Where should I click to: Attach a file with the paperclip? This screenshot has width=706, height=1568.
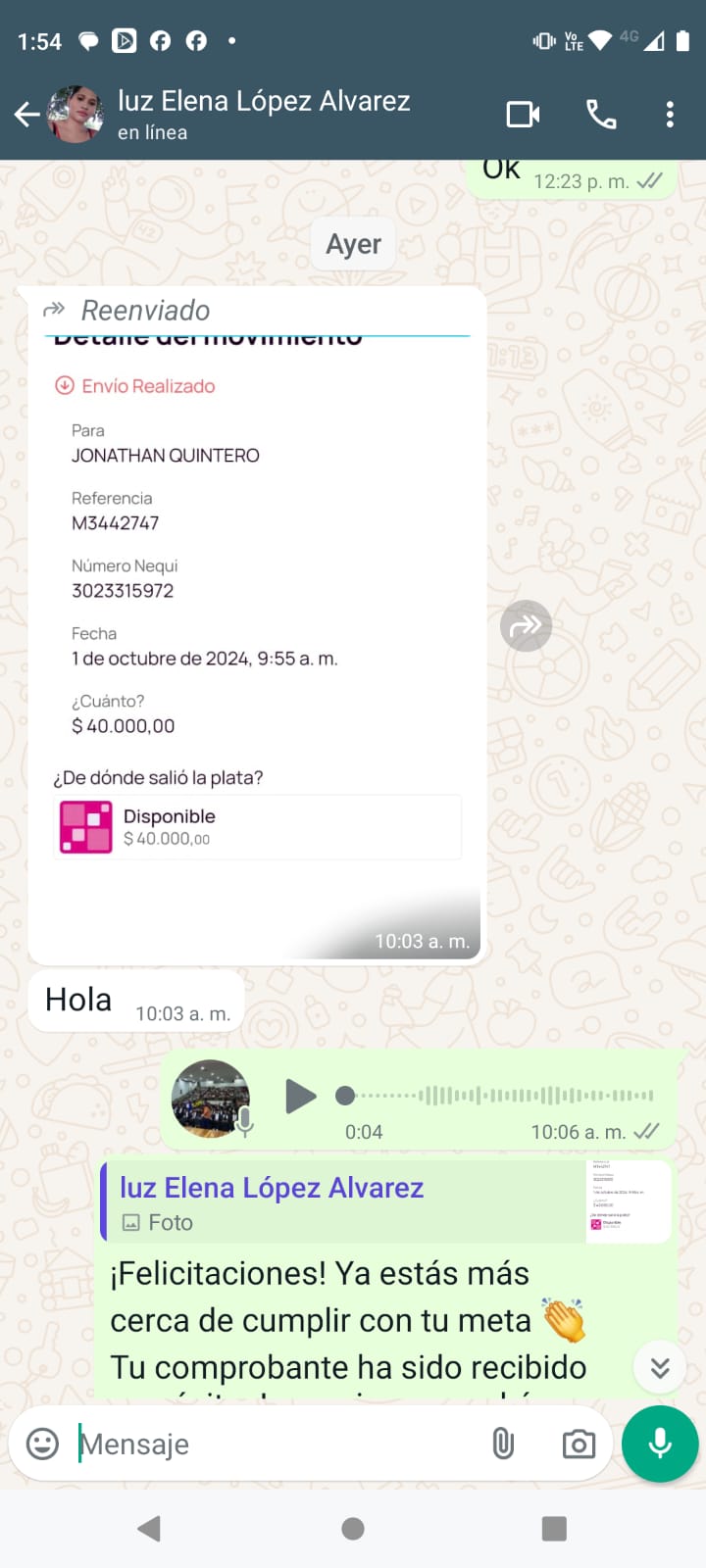tap(503, 1444)
